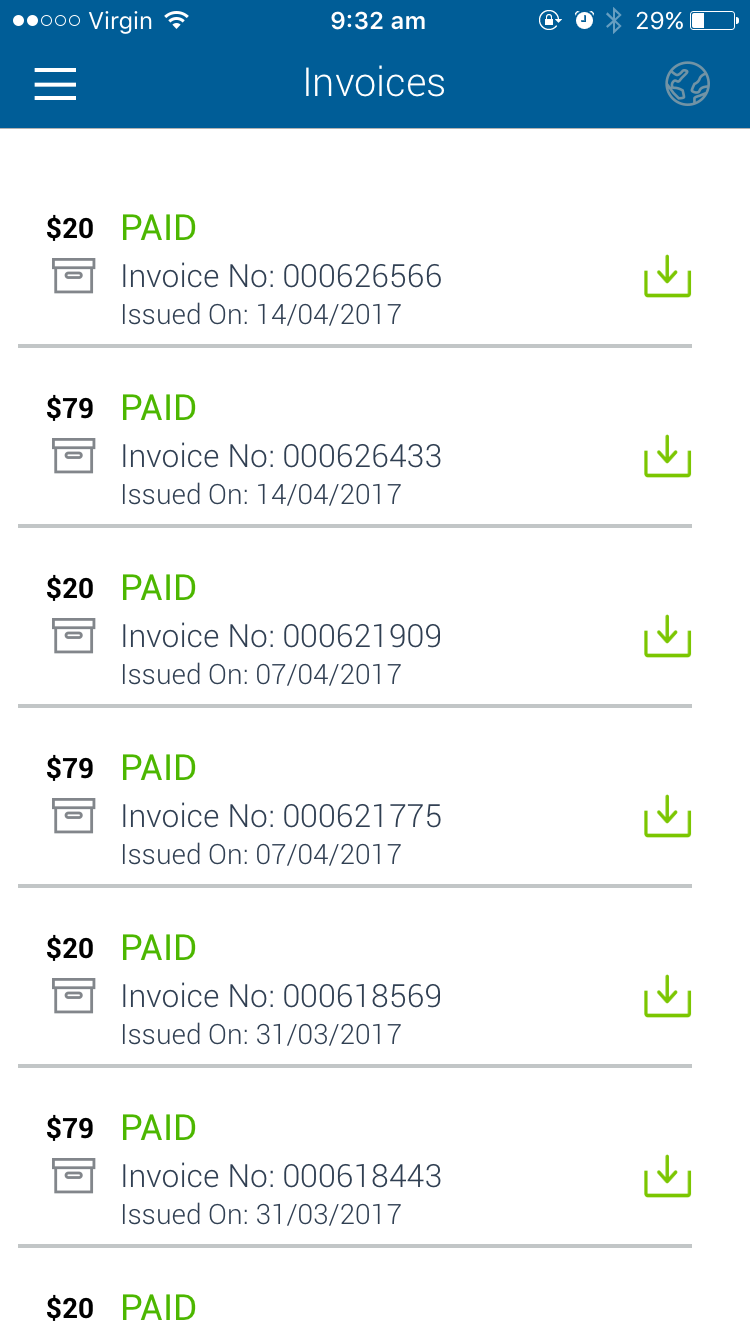Download invoice 000621909

[667, 636]
